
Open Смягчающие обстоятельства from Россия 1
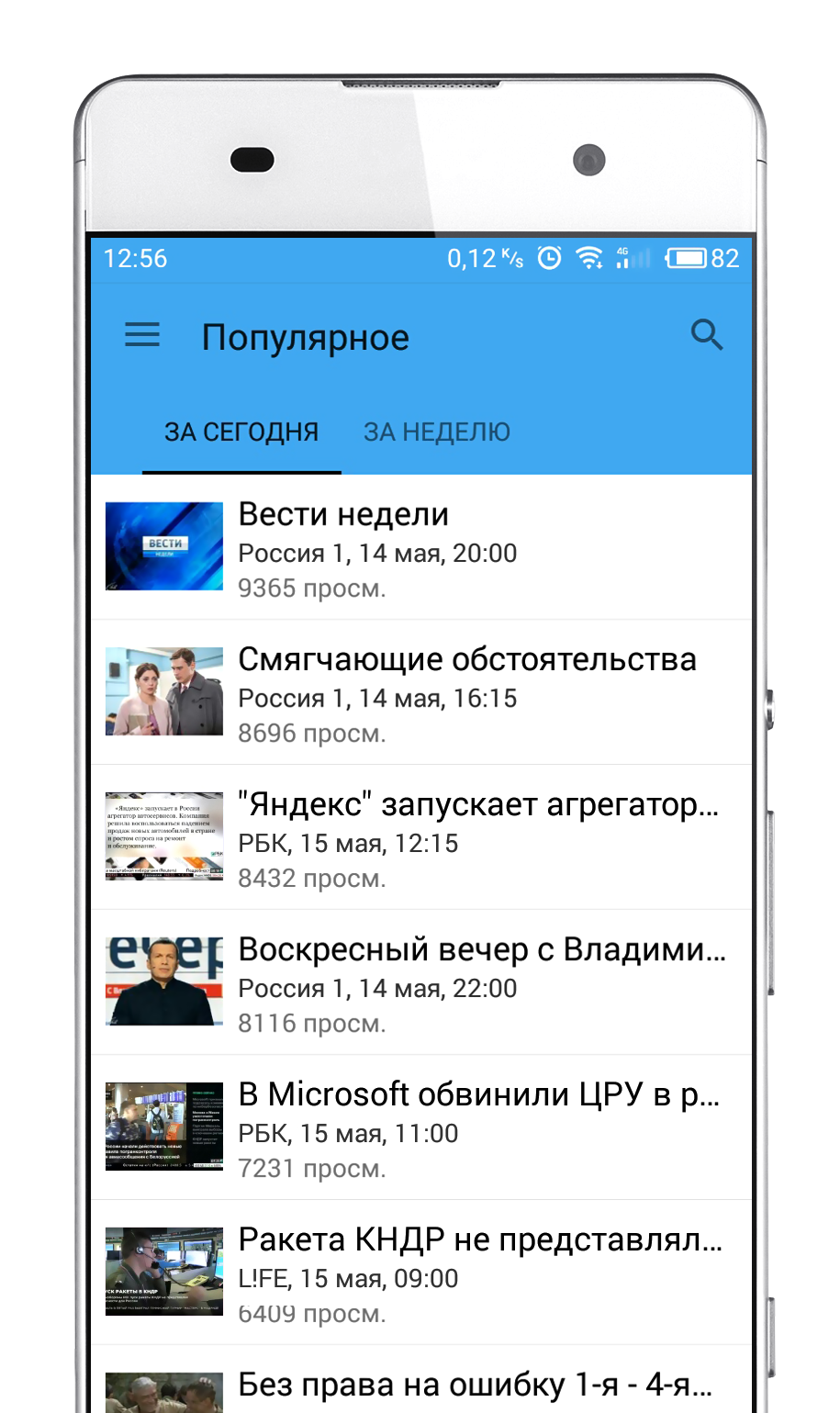point(420,692)
